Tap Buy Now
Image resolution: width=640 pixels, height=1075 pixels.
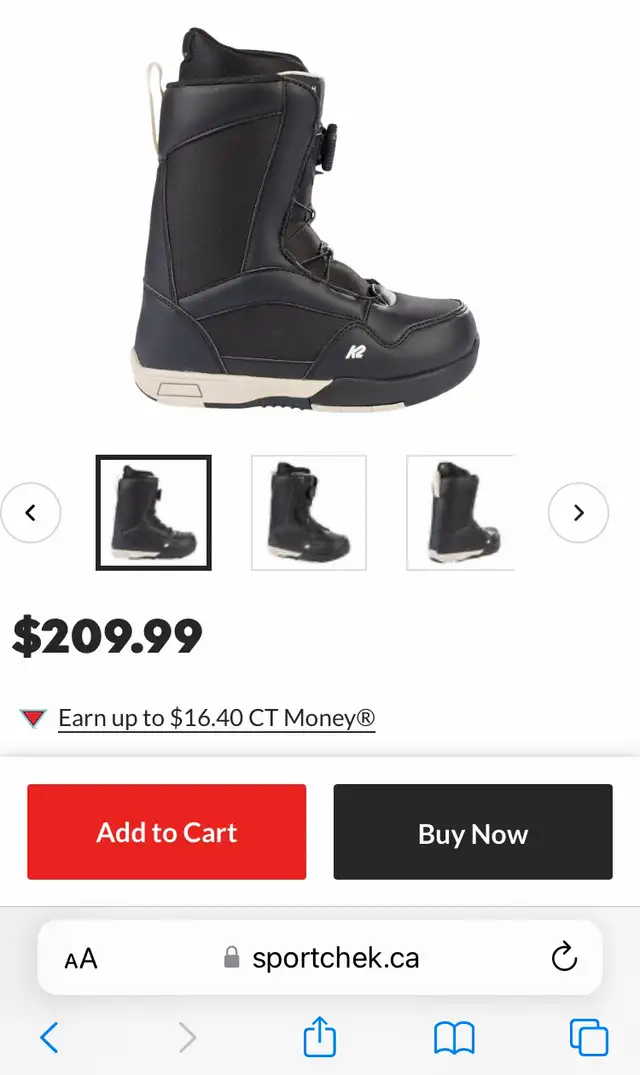[x=473, y=832]
